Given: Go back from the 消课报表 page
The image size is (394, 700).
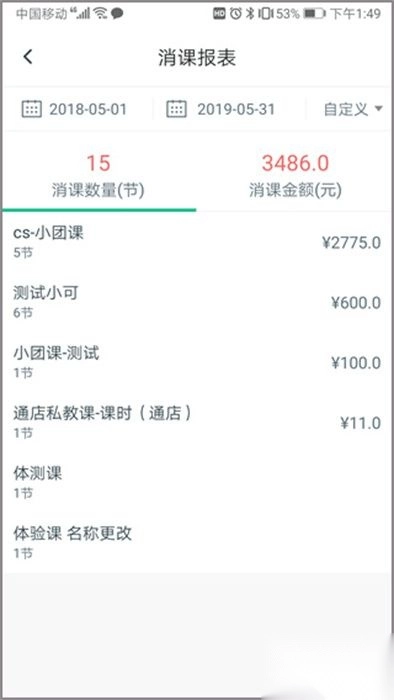Looking at the screenshot, I should click(28, 57).
